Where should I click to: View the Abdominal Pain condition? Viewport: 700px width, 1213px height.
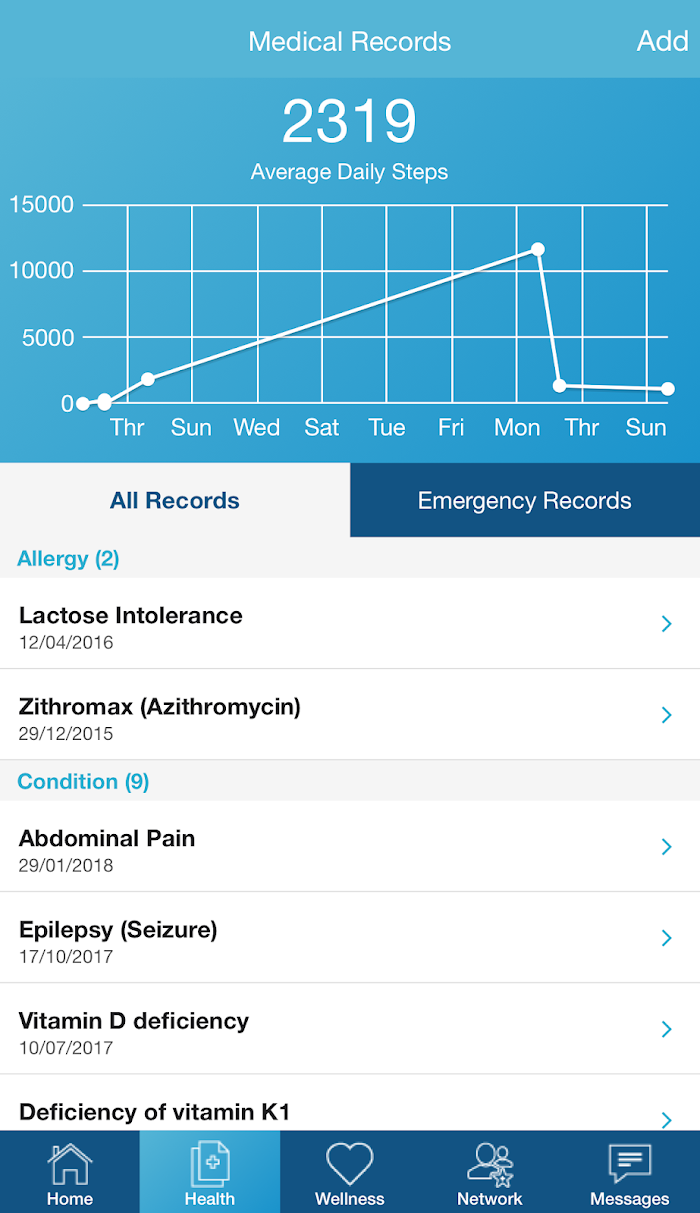click(350, 847)
